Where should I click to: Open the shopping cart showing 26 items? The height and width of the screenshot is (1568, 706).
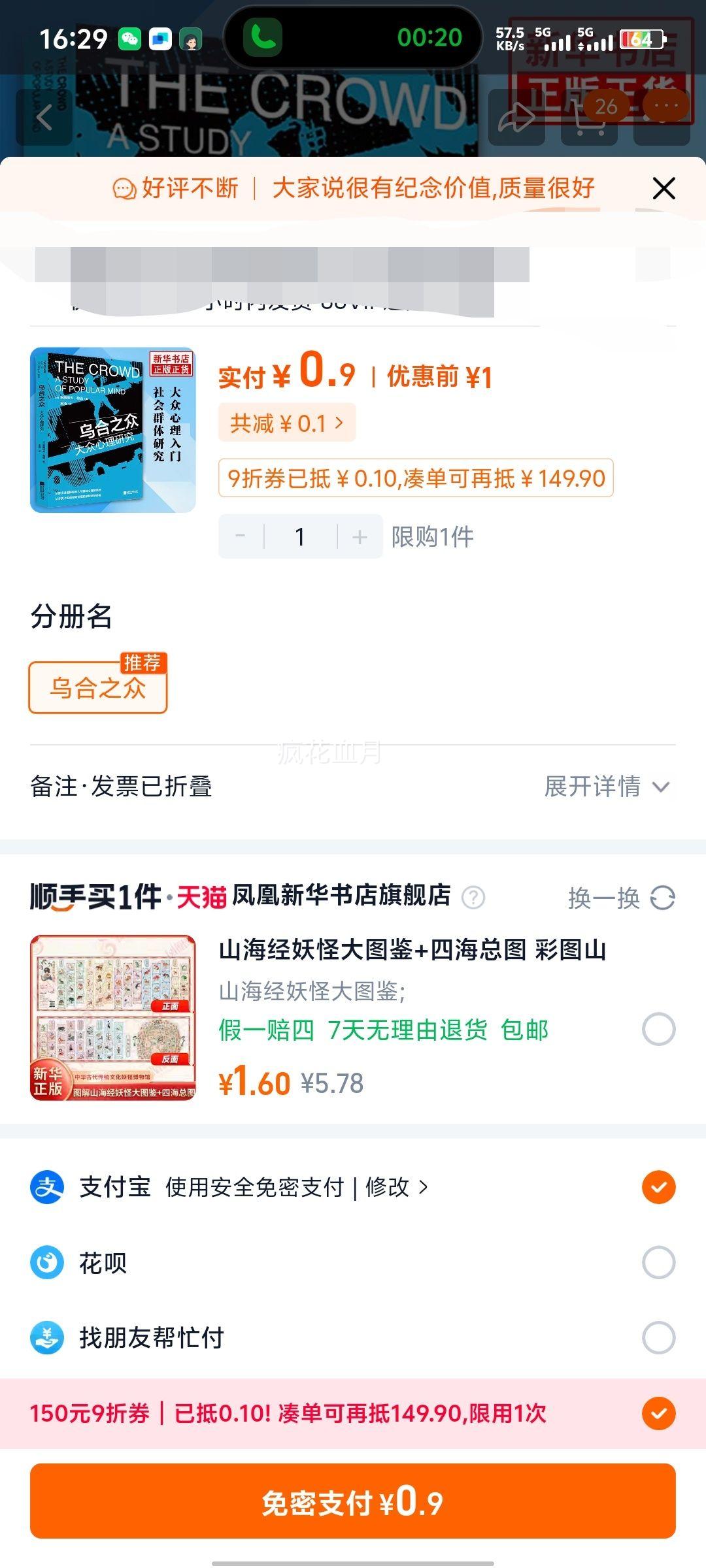[587, 116]
